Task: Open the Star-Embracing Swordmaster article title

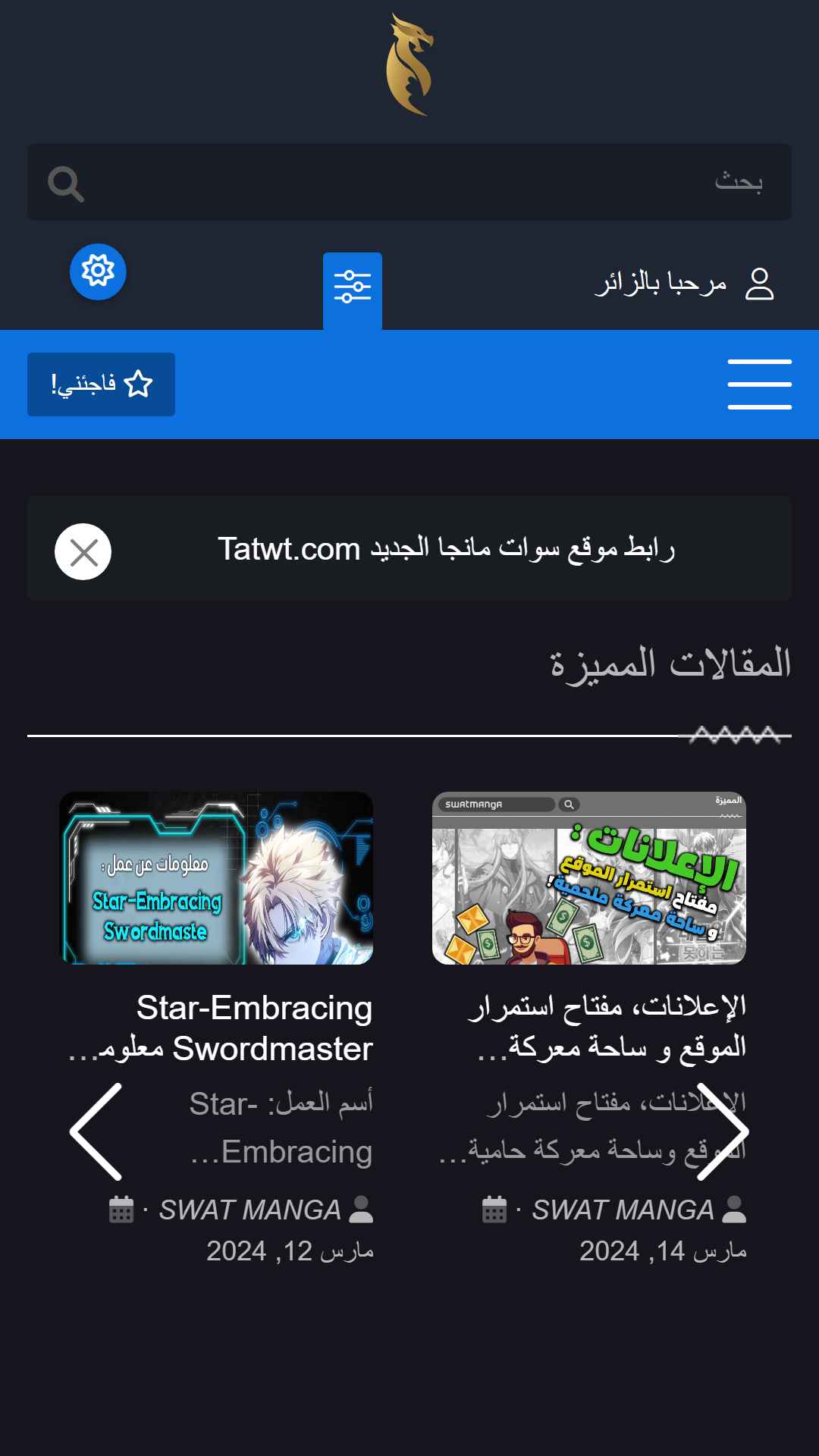Action: (x=220, y=1028)
